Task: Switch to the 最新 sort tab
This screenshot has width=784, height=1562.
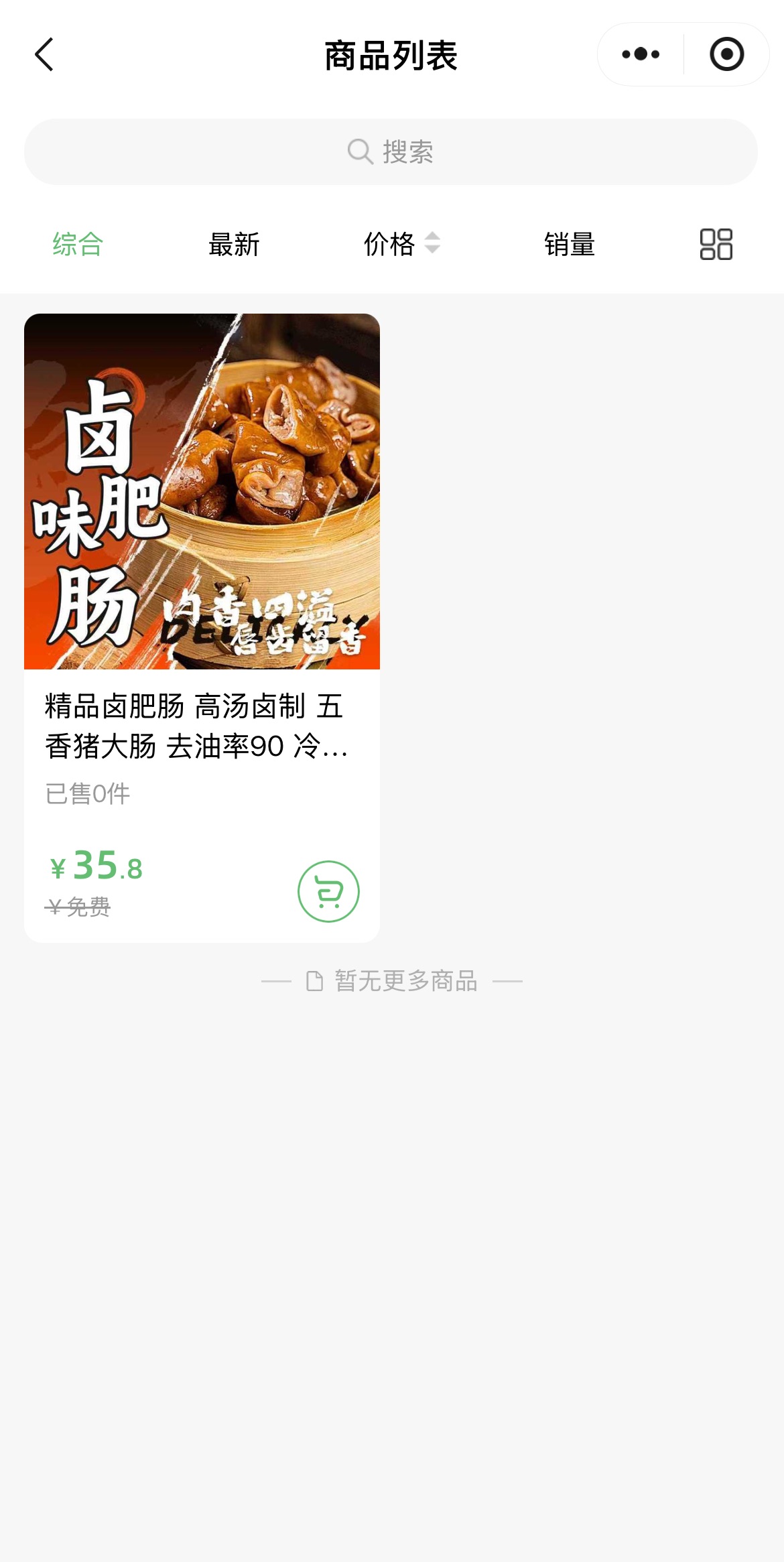Action: tap(234, 244)
